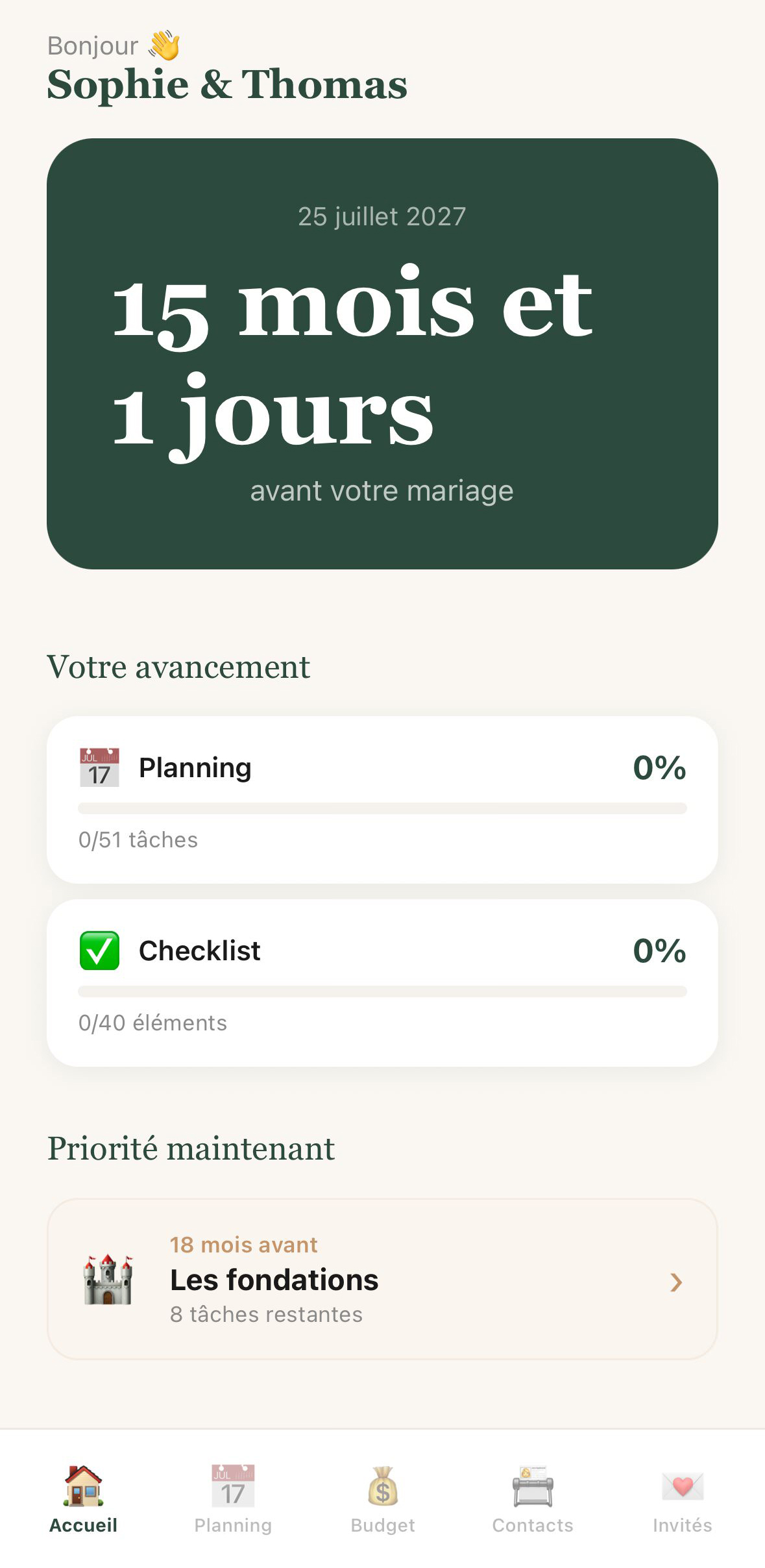Select the green checkmark icon beside Checklist

pos(99,950)
